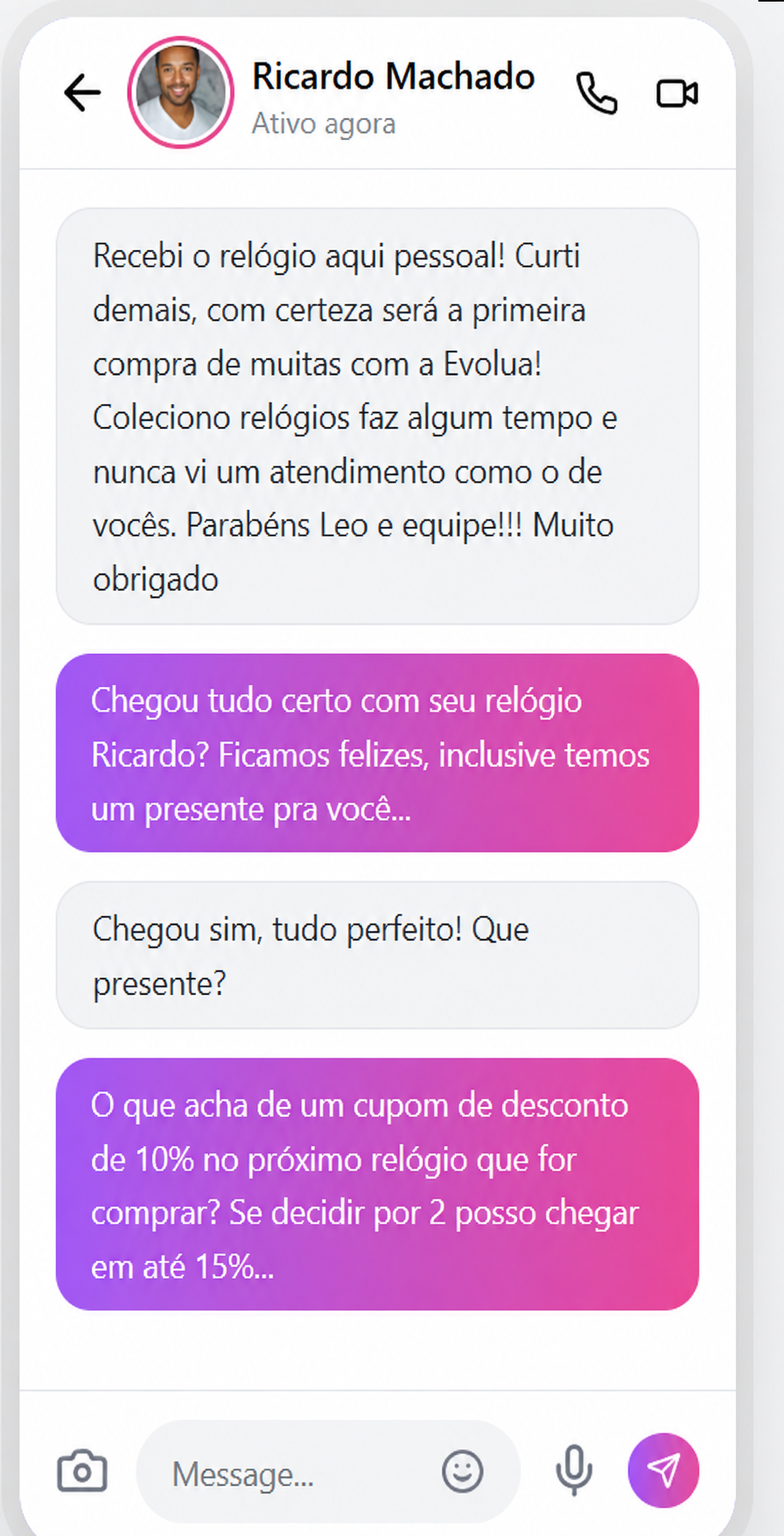Open Ricardo Machado's profile picture

coord(181,92)
